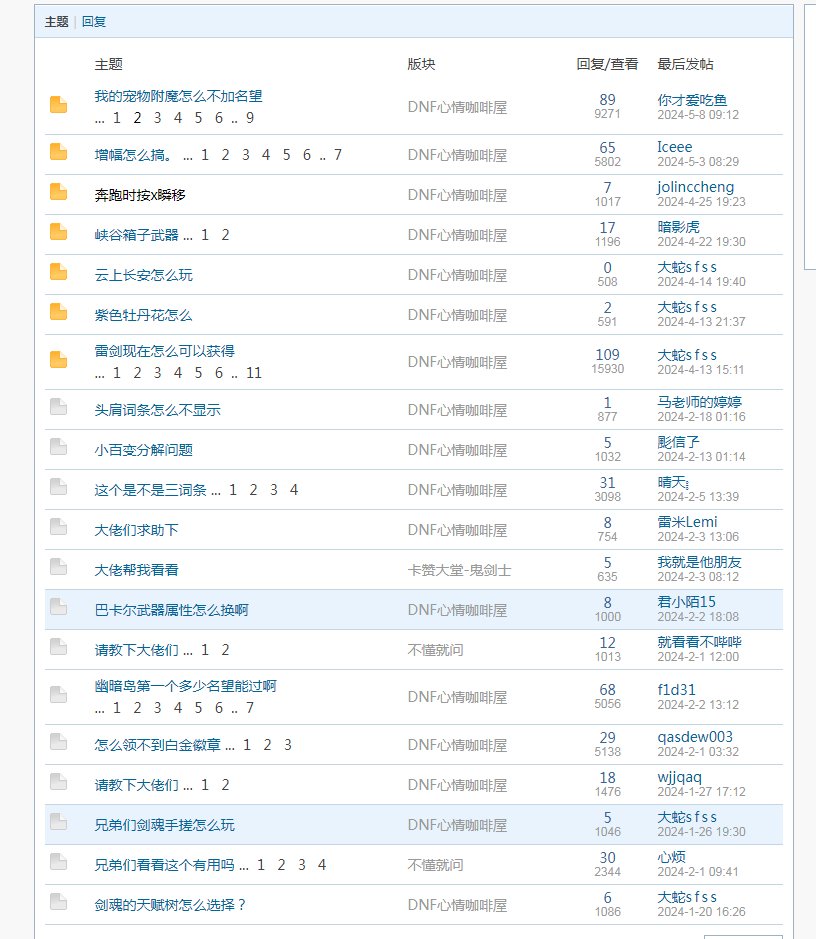Open thread 我的宠物附魔怎么不加名望
Screen dimensions: 816x939
[178, 97]
